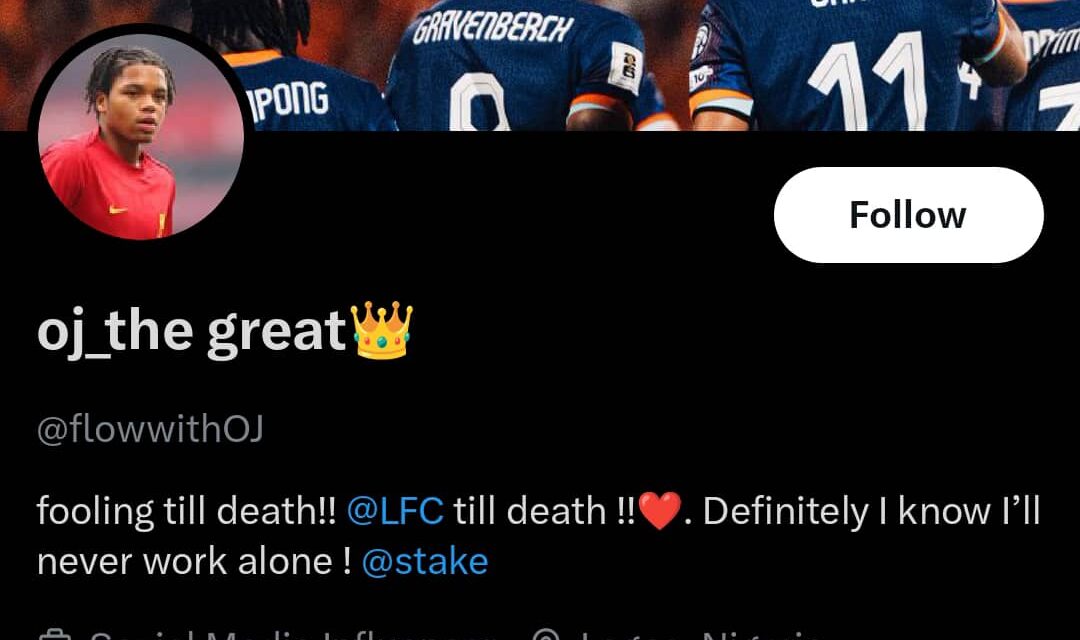This screenshot has height=640, width=1080.
Task: Follow the oj_the great account
Action: coord(908,215)
